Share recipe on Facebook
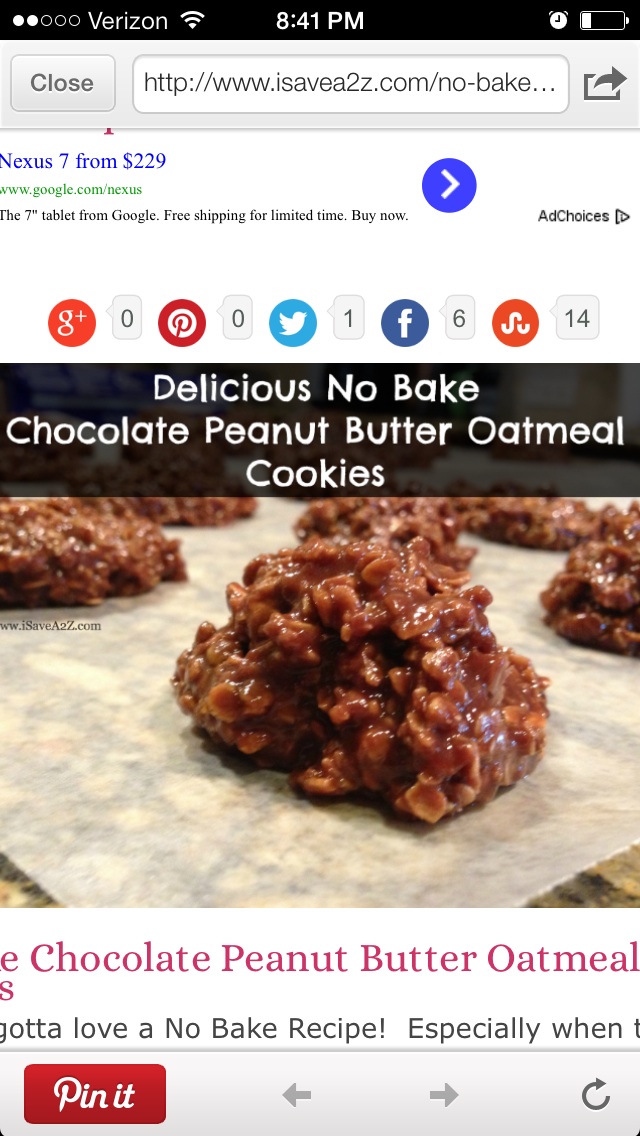 pos(405,323)
